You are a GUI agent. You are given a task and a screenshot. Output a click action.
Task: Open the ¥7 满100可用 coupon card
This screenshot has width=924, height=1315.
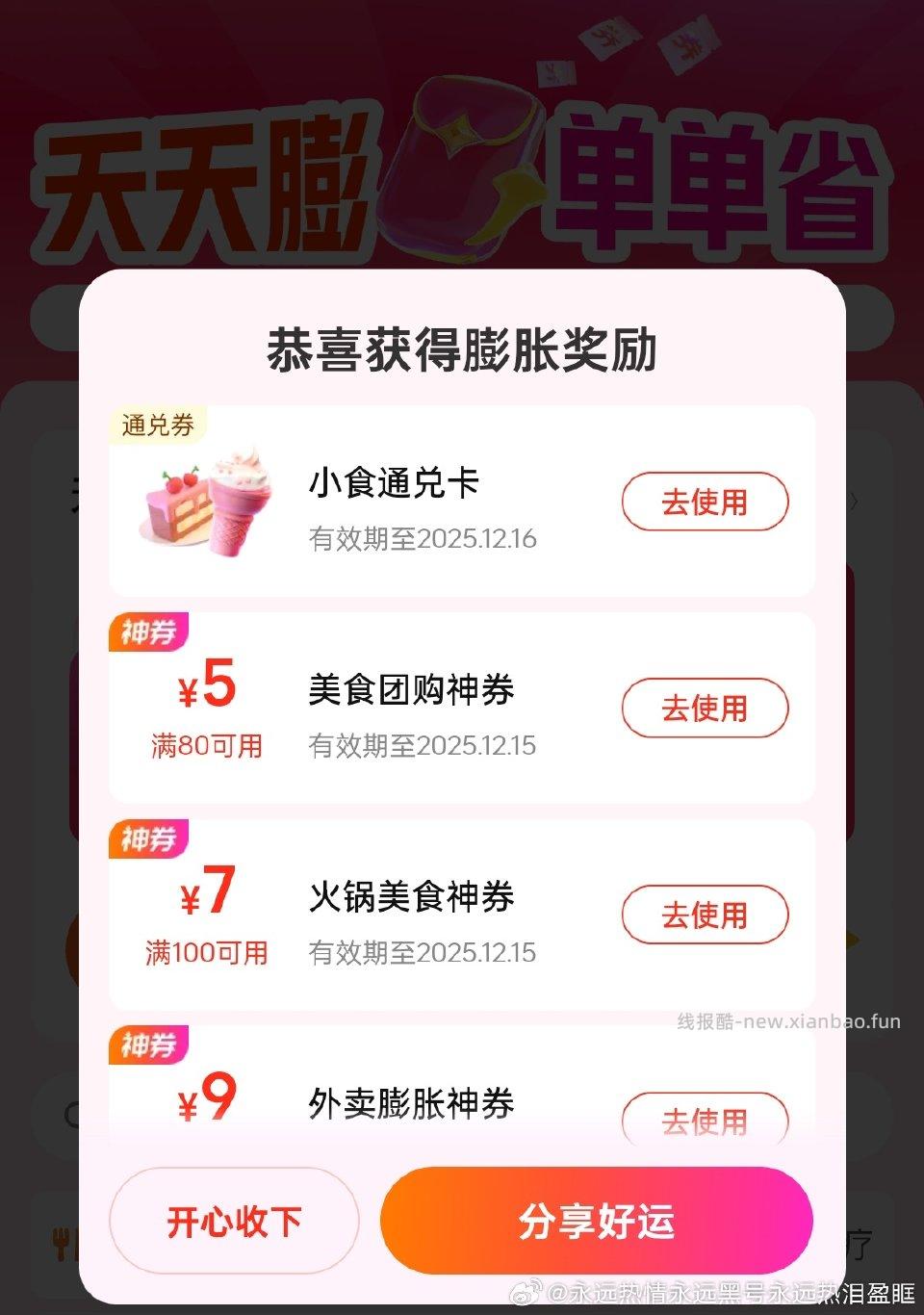coord(462,915)
